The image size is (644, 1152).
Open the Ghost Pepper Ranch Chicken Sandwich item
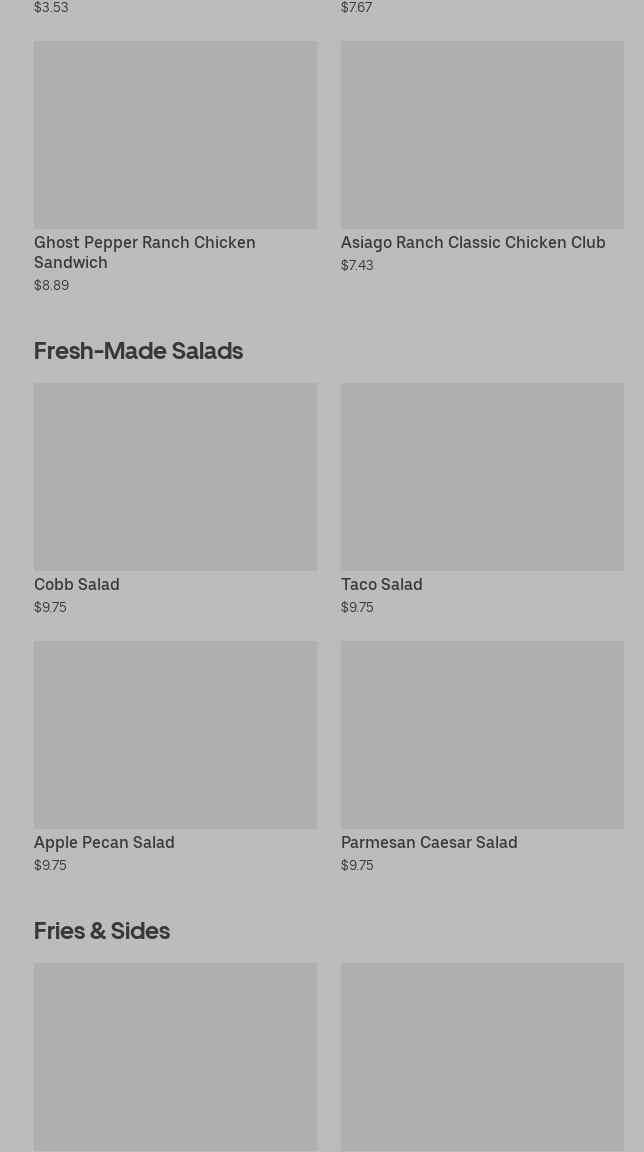coord(176,168)
